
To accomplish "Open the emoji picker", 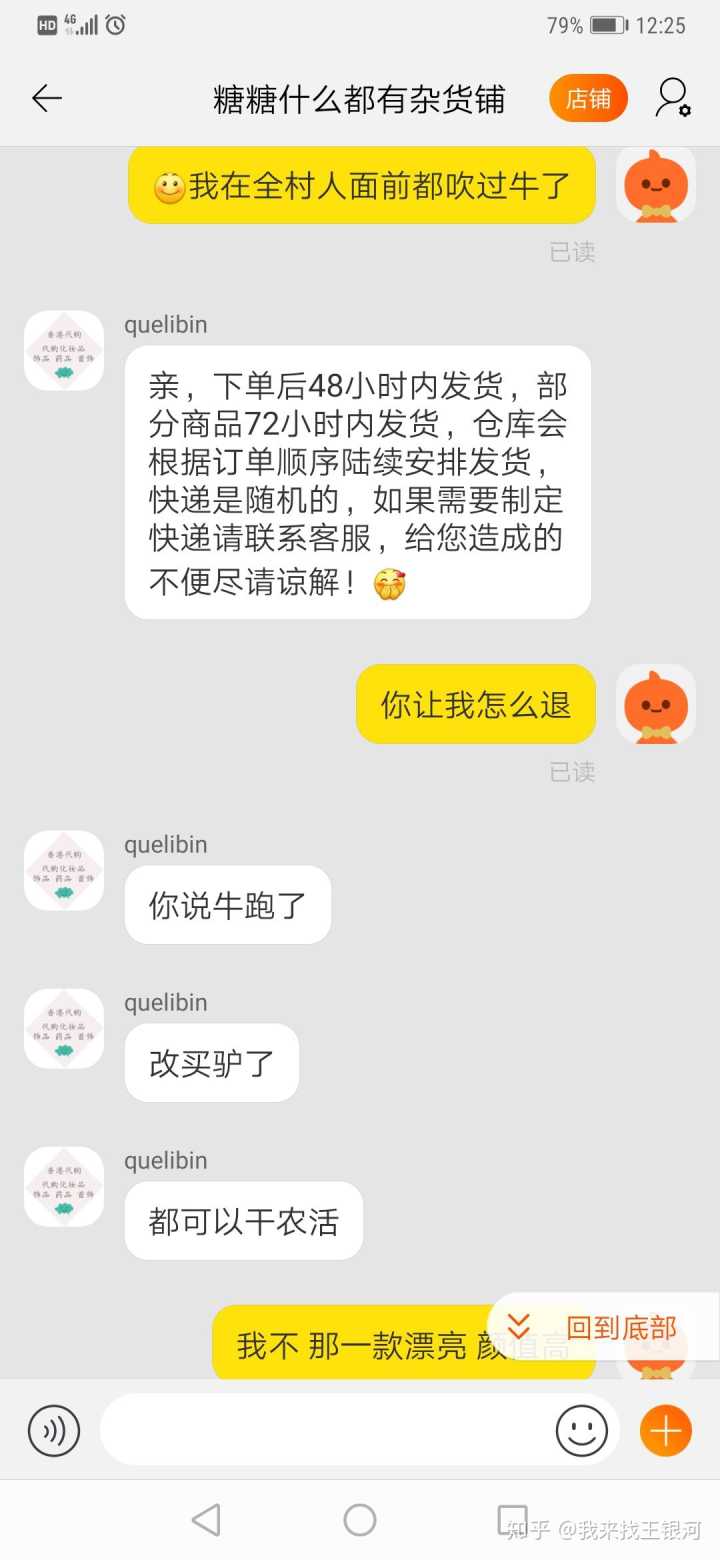I will pyautogui.click(x=582, y=1430).
